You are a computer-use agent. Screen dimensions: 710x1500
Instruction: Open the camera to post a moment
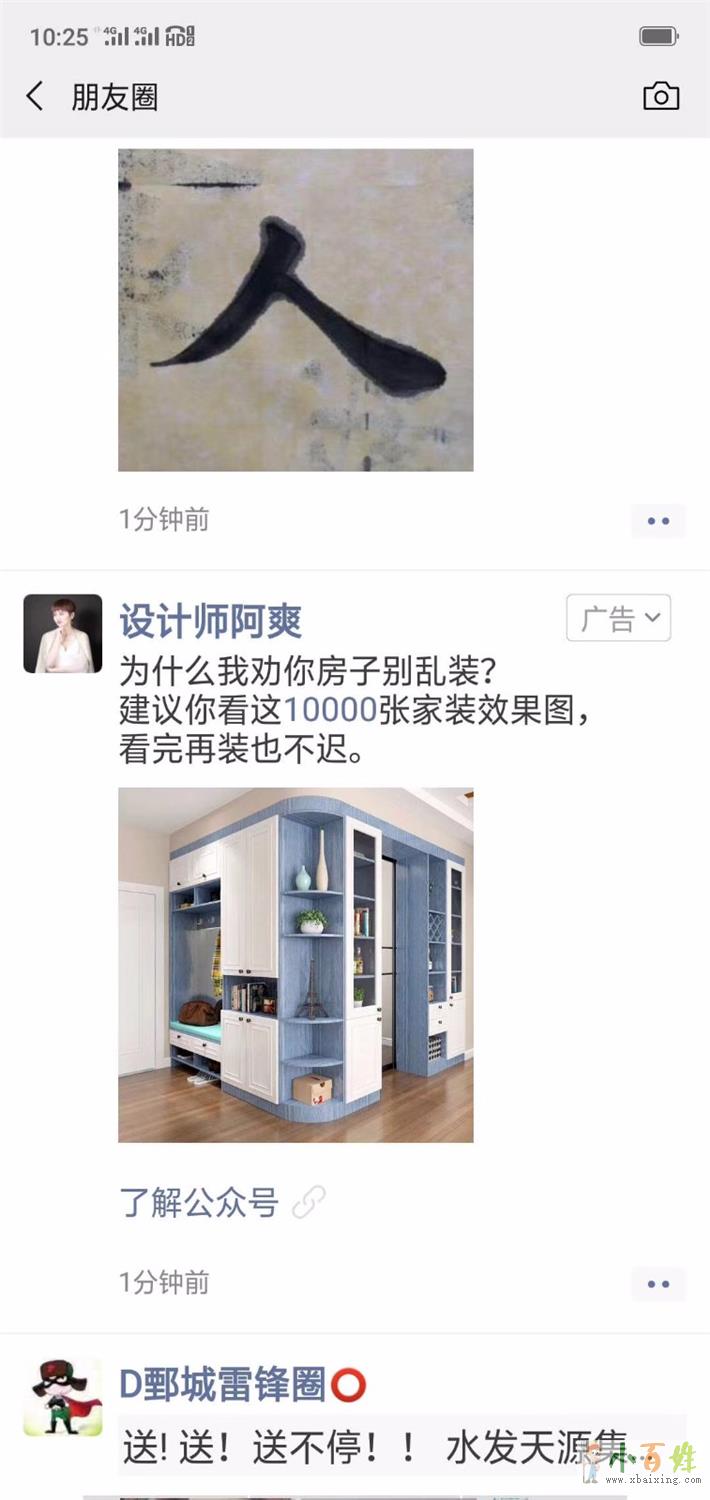click(660, 97)
